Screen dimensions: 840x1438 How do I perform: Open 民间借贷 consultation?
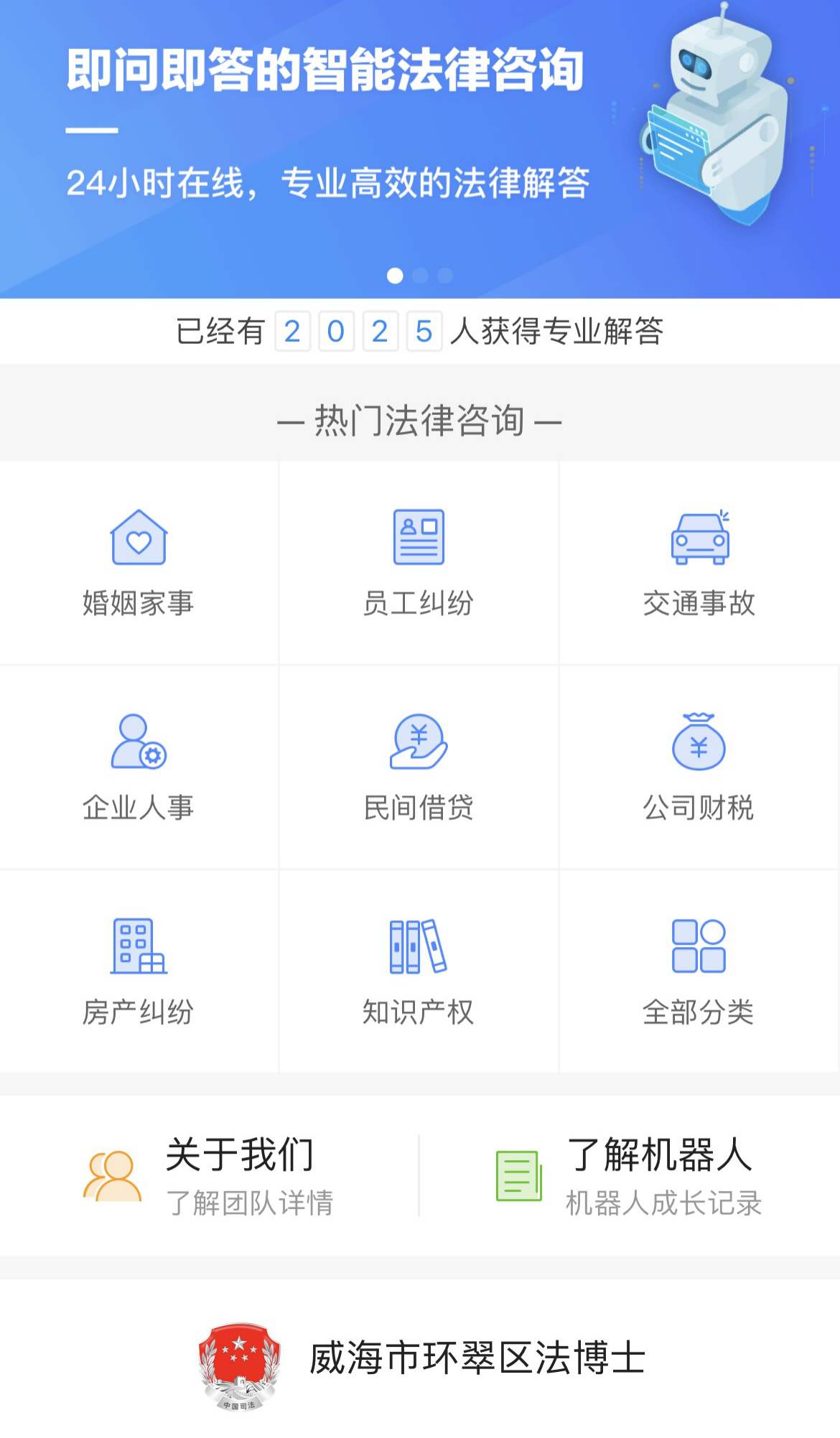(x=419, y=767)
